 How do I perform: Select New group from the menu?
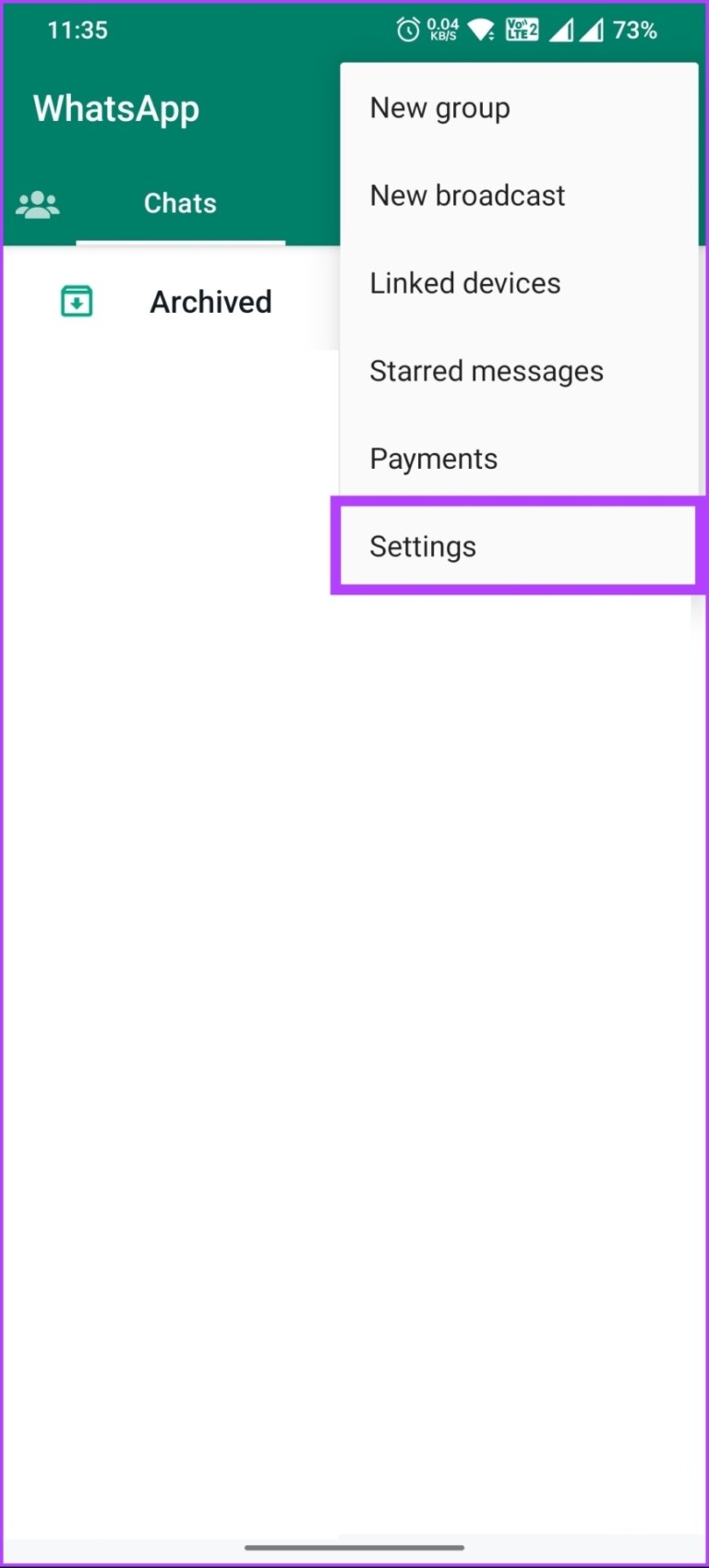tap(440, 109)
